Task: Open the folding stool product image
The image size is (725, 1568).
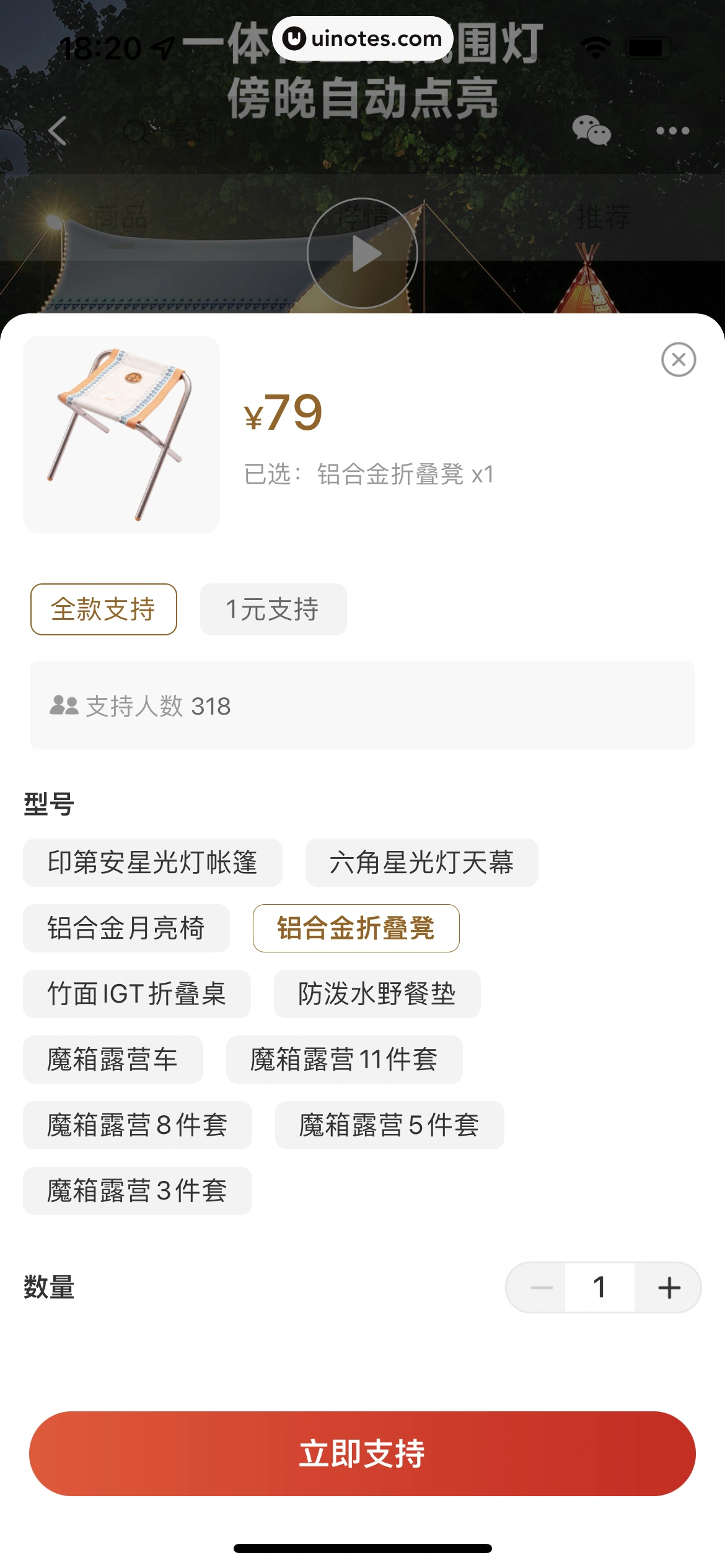Action: click(121, 435)
